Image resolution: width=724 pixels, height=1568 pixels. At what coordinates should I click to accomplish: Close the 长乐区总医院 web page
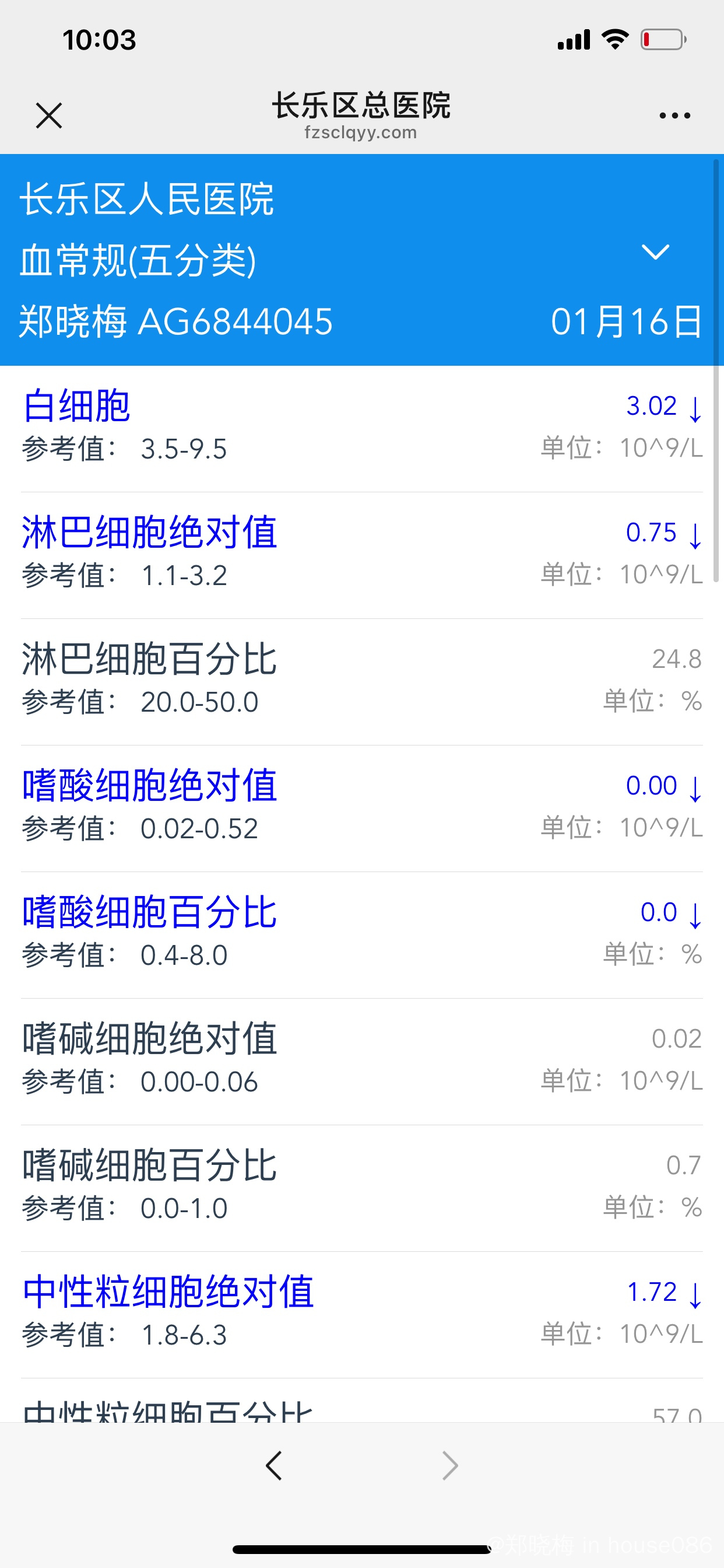(x=48, y=116)
